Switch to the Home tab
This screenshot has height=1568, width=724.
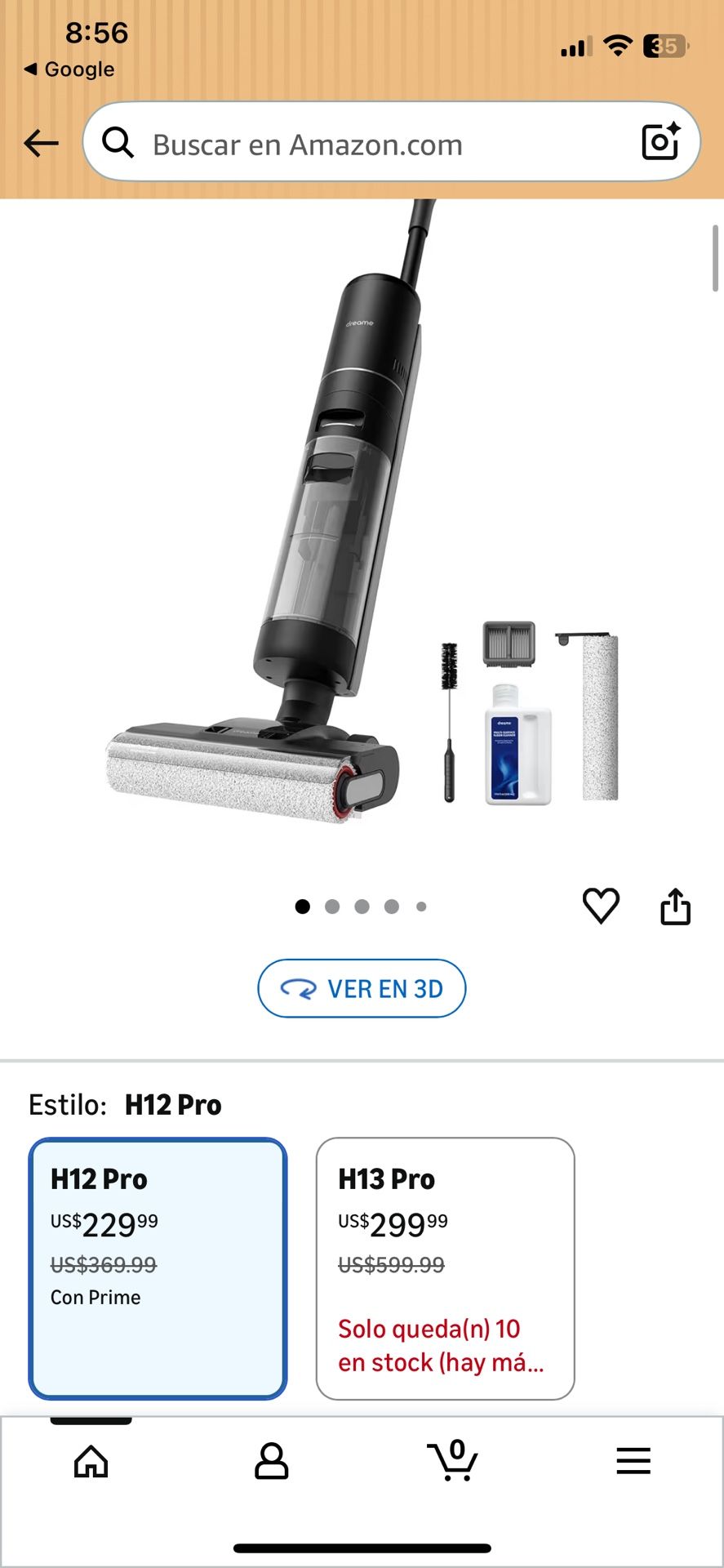click(x=91, y=1461)
